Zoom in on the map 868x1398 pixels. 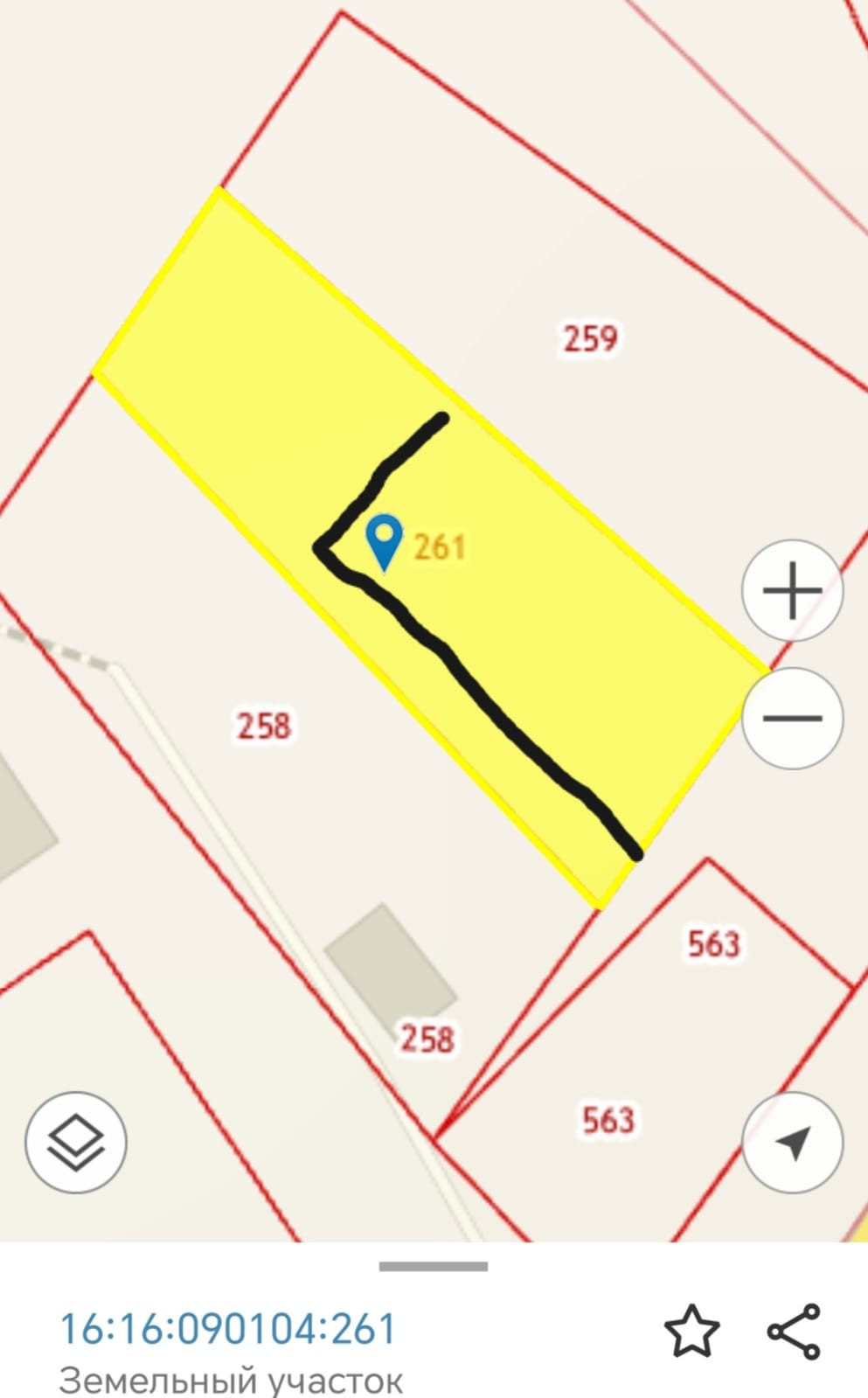(x=792, y=591)
